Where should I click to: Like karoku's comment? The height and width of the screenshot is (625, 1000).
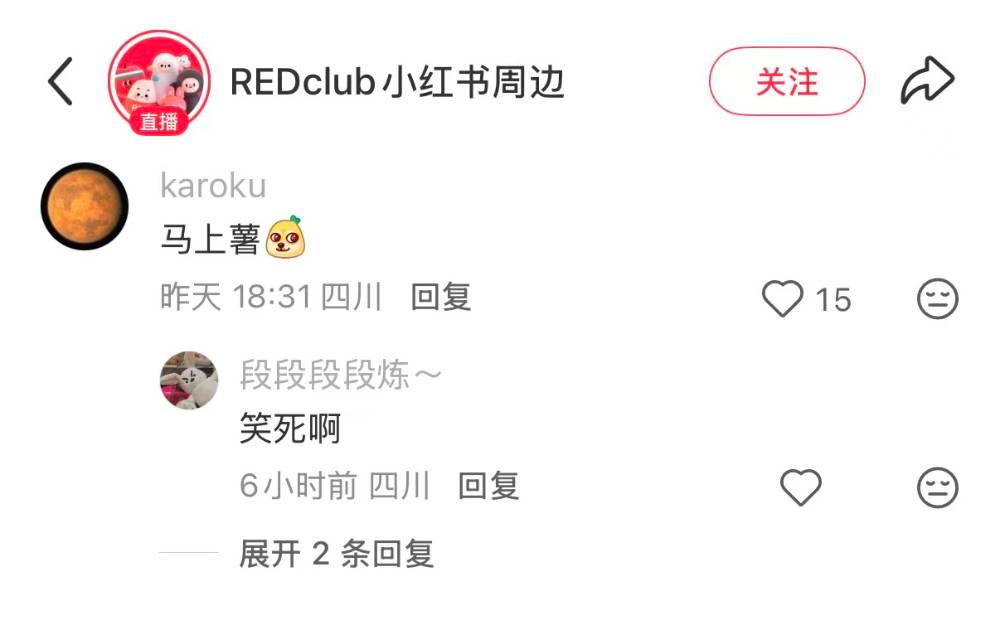click(782, 298)
